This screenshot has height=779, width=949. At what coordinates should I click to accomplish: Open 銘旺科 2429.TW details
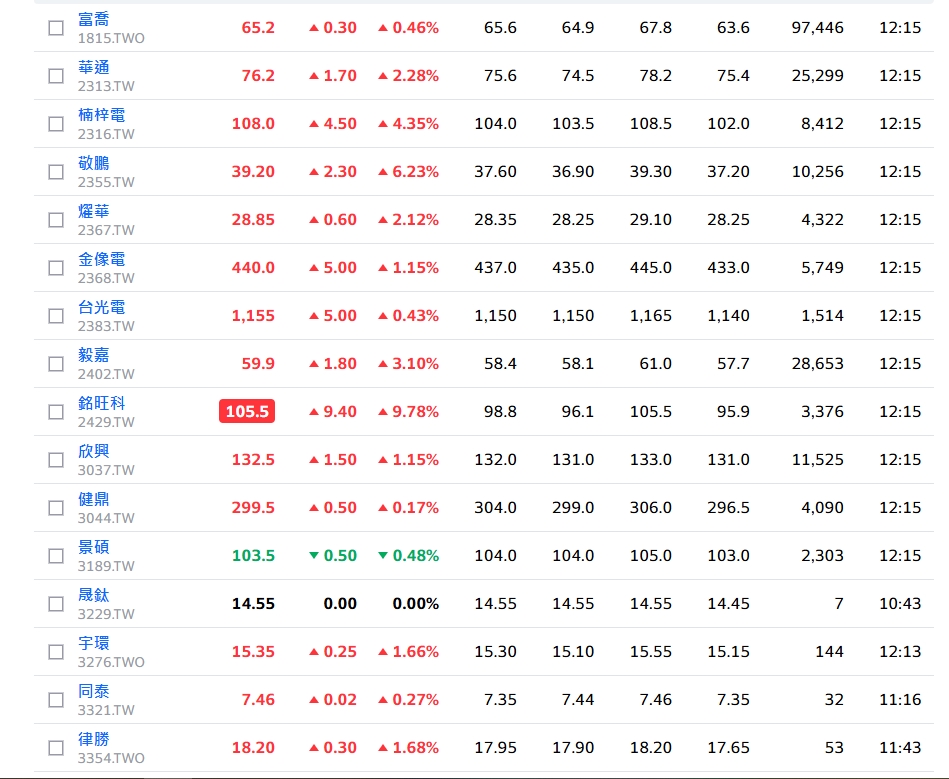tap(102, 403)
